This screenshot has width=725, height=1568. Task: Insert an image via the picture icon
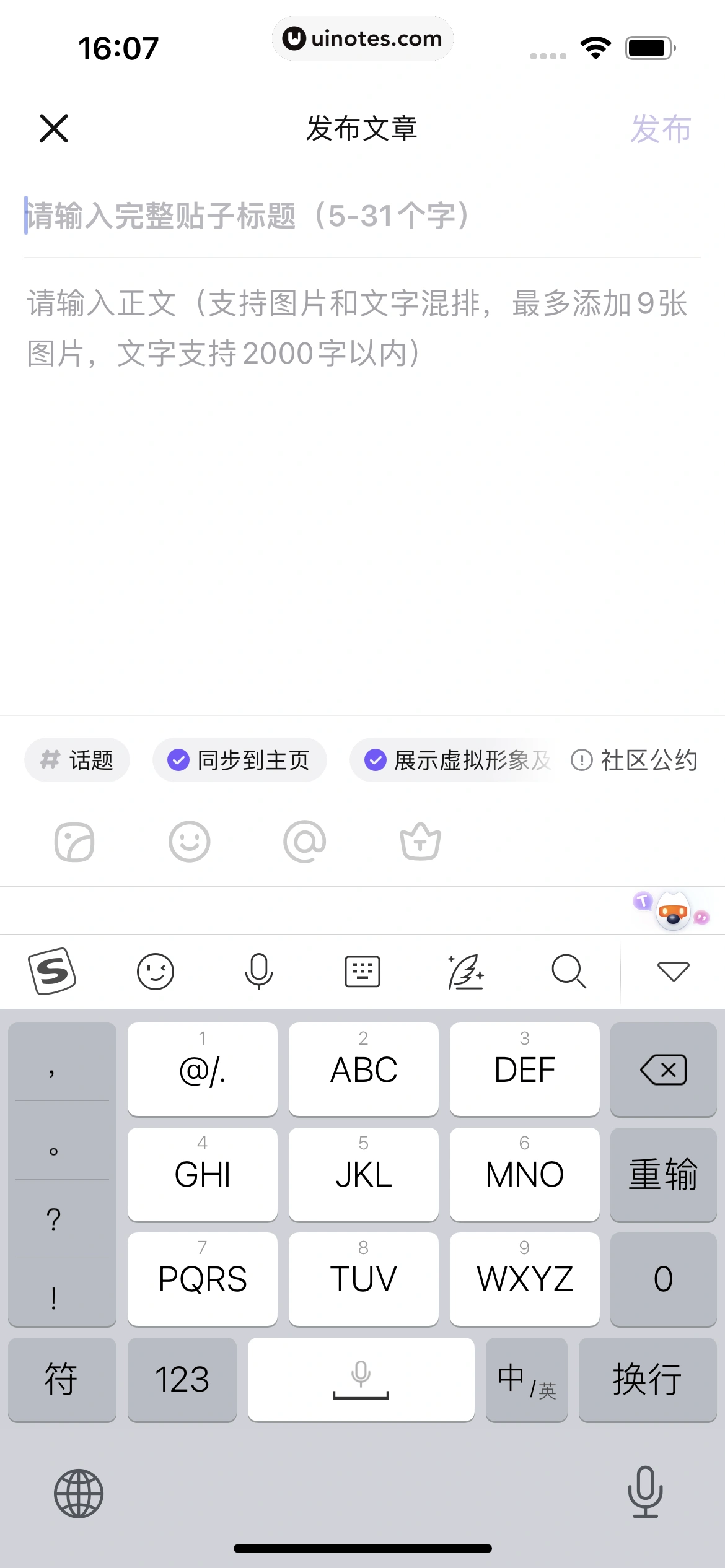point(74,842)
